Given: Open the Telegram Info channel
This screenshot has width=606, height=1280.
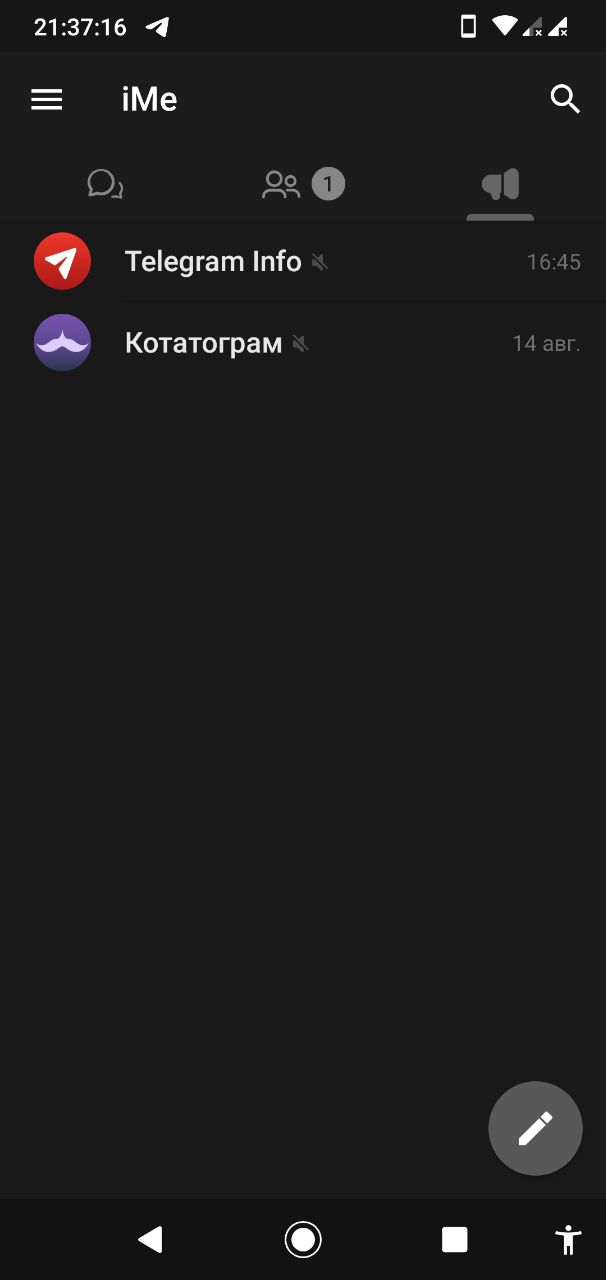Looking at the screenshot, I should pos(303,262).
